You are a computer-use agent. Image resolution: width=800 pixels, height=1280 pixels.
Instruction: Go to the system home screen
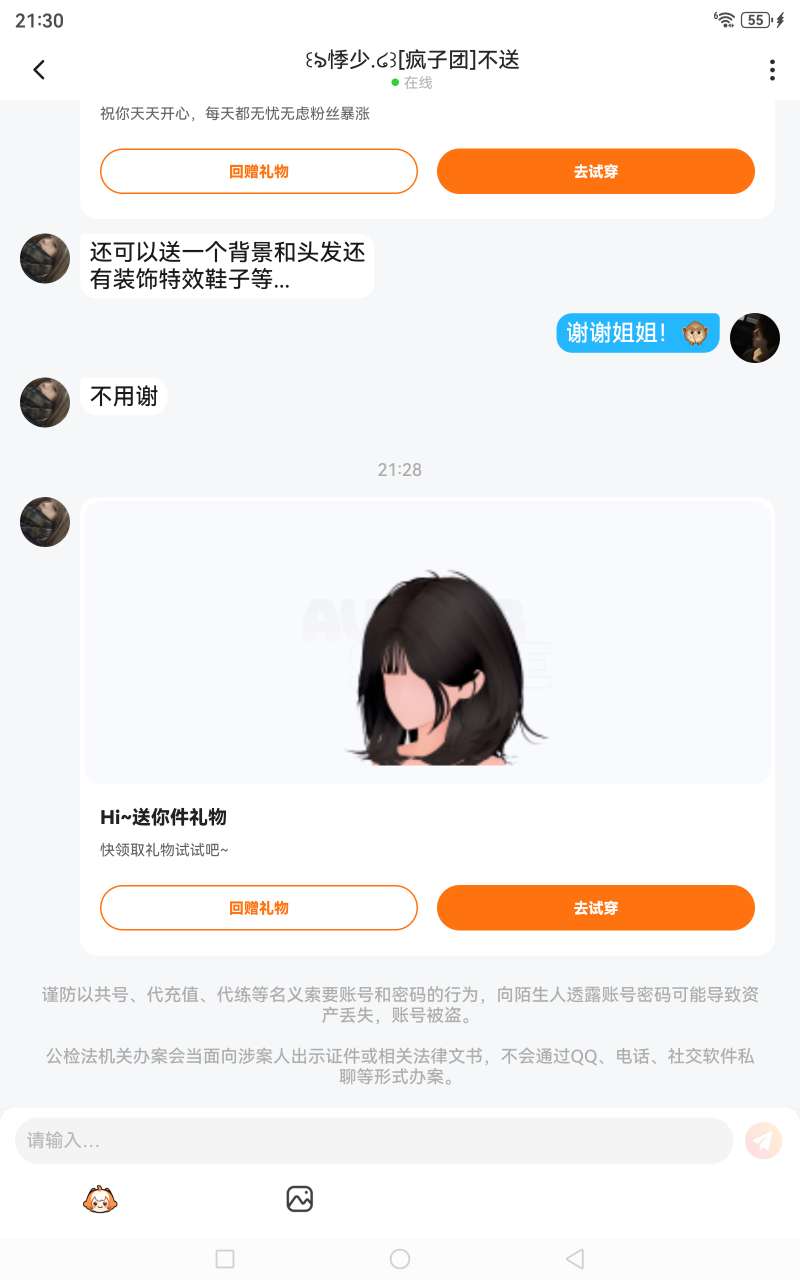[400, 1259]
